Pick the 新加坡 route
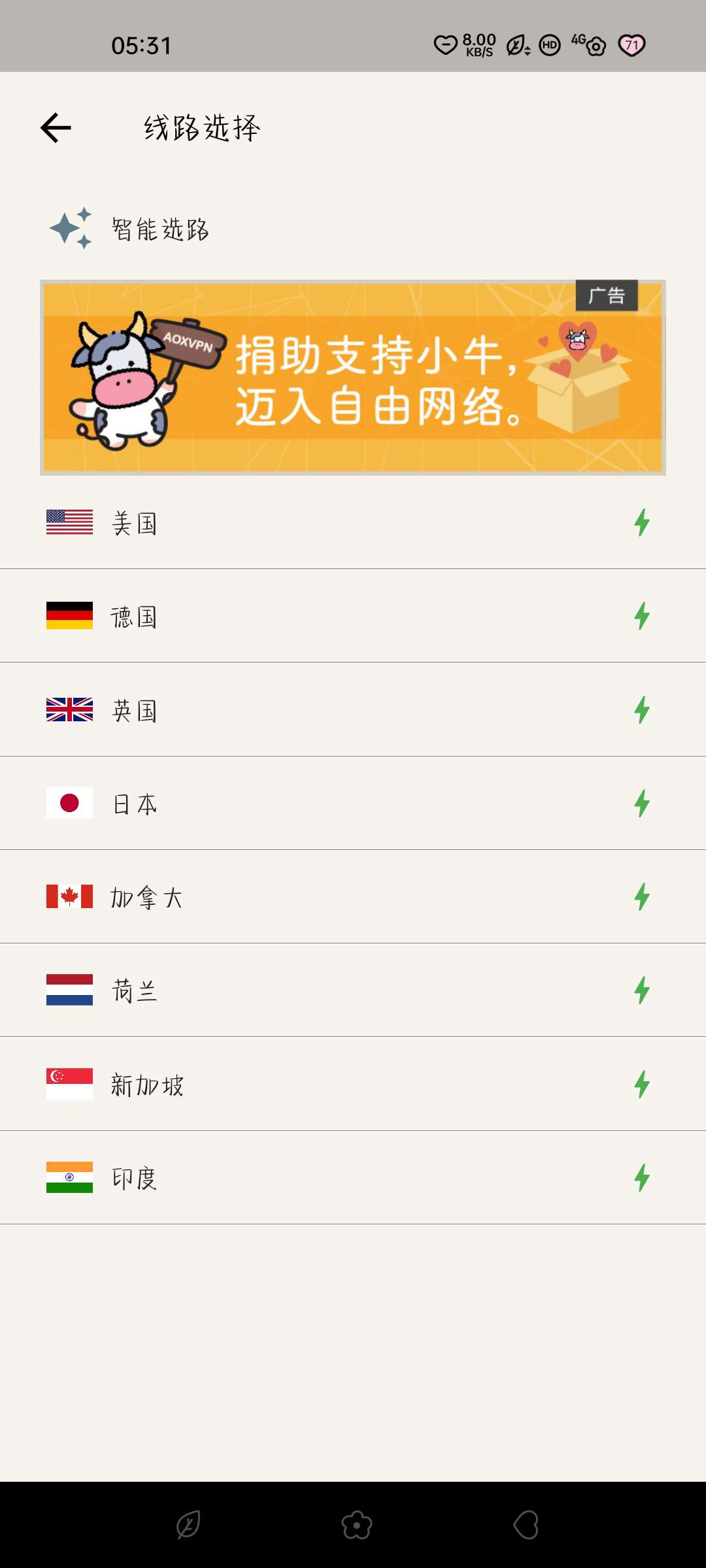The height and width of the screenshot is (1568, 706). click(353, 1085)
